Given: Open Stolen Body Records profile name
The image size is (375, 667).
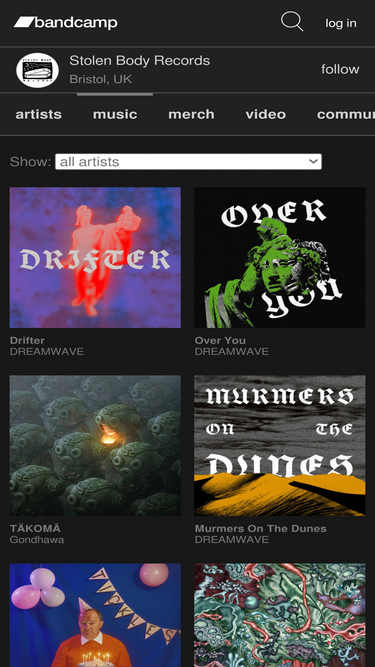Looking at the screenshot, I should 139,60.
